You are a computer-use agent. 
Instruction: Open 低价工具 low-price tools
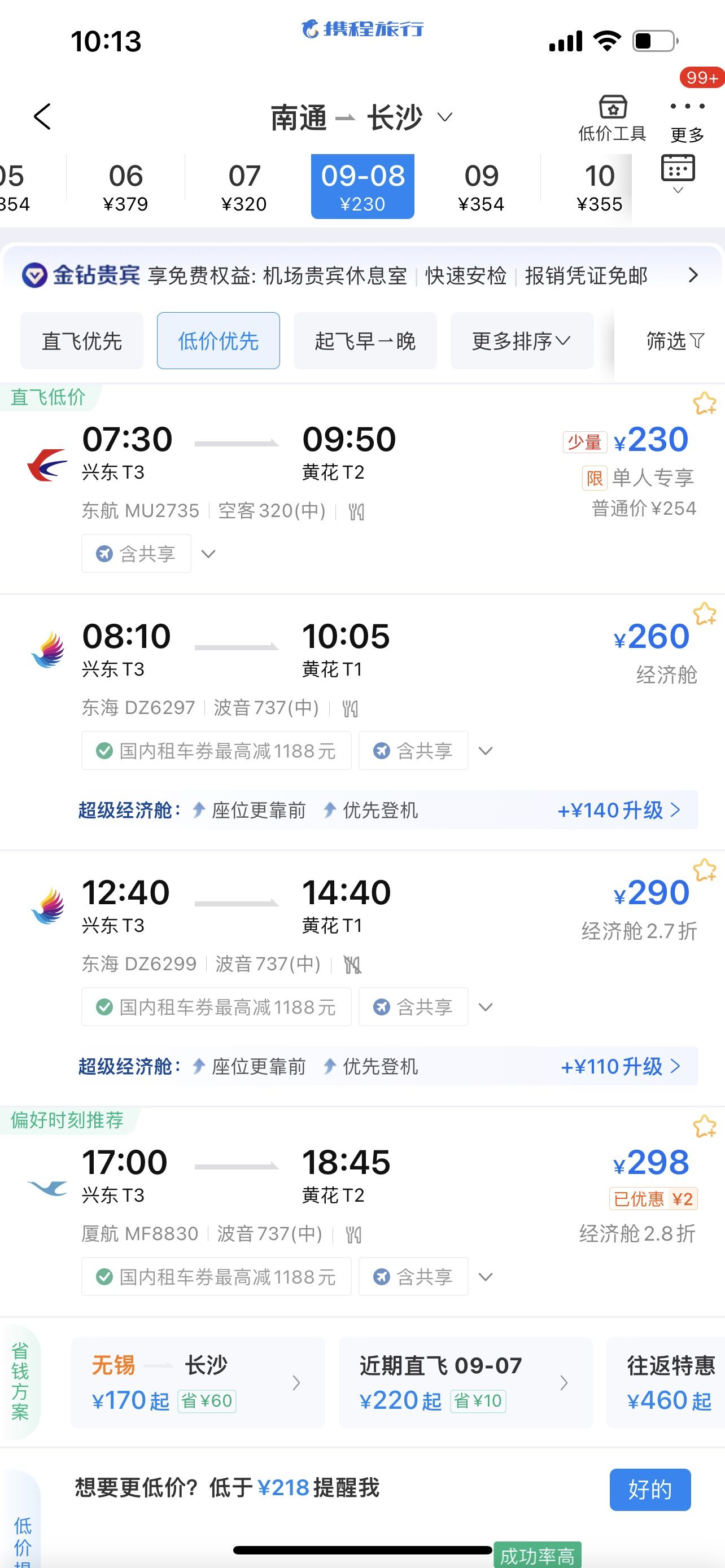(x=612, y=118)
